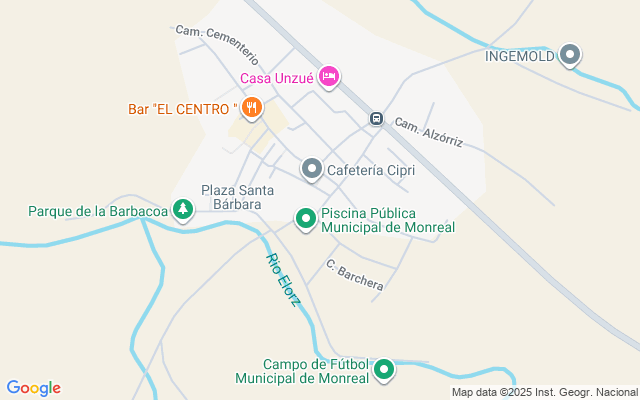Select Campo de Fútbol Municipal de Monreal pin
This screenshot has height=400, width=640.
coord(384,371)
